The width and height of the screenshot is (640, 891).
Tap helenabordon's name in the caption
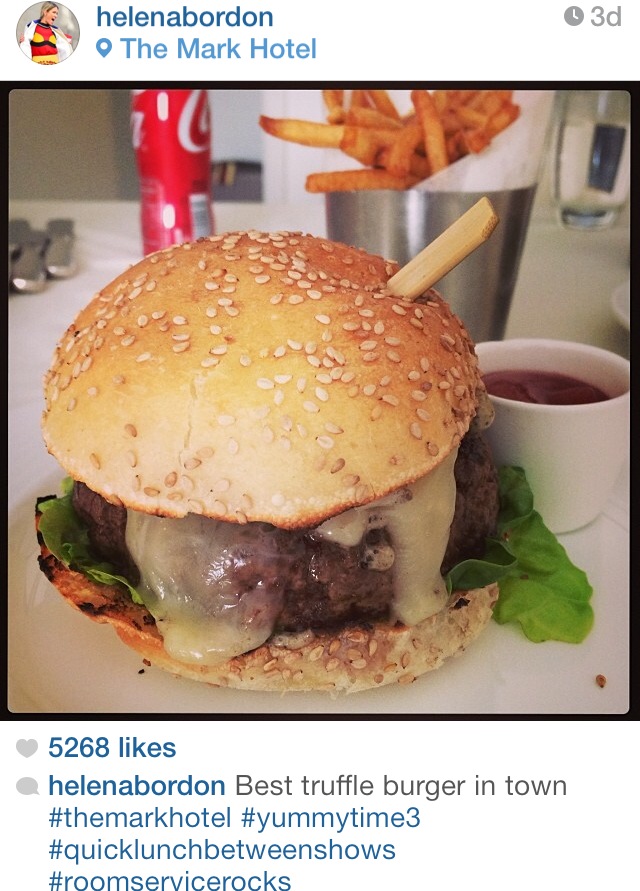[x=137, y=785]
